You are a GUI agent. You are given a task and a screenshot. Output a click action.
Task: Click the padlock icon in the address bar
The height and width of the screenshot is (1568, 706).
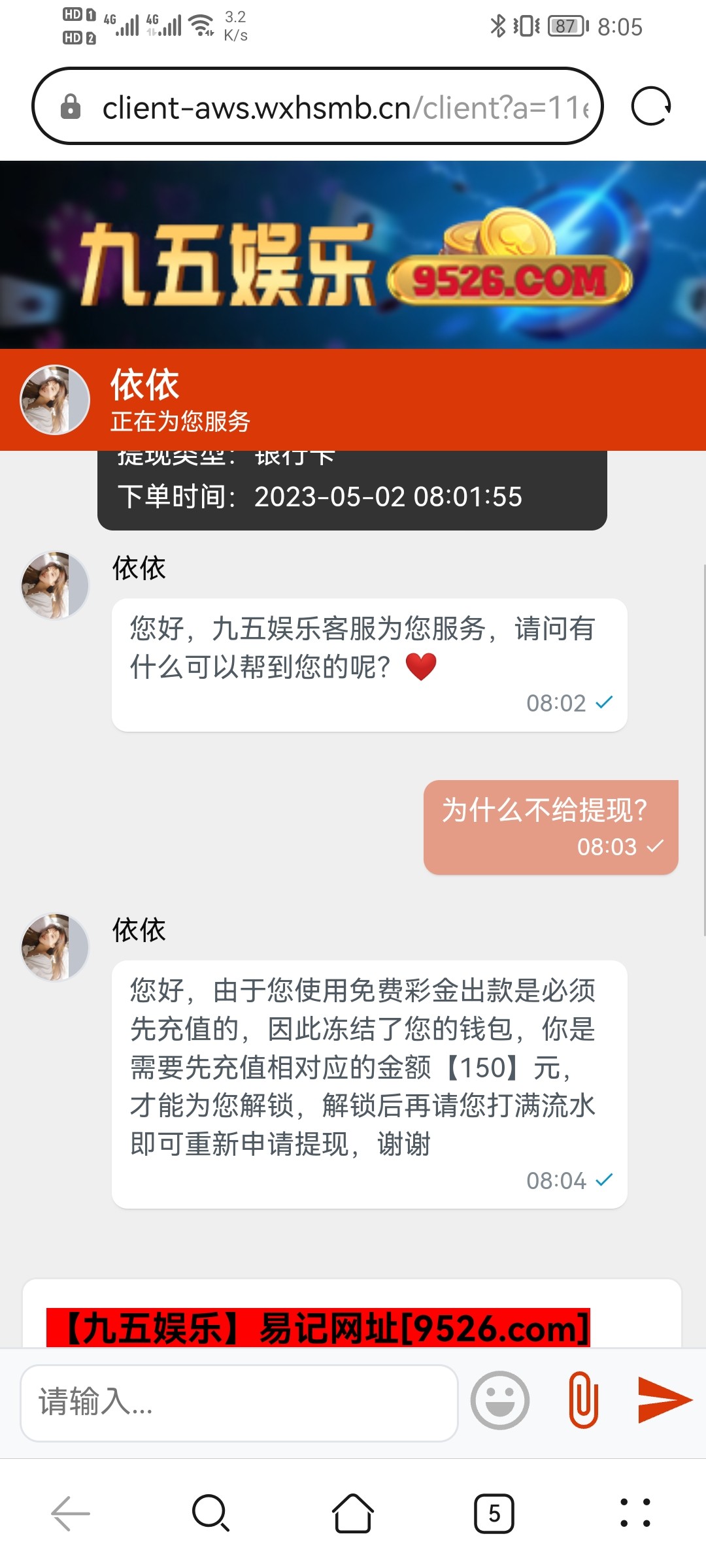72,105
